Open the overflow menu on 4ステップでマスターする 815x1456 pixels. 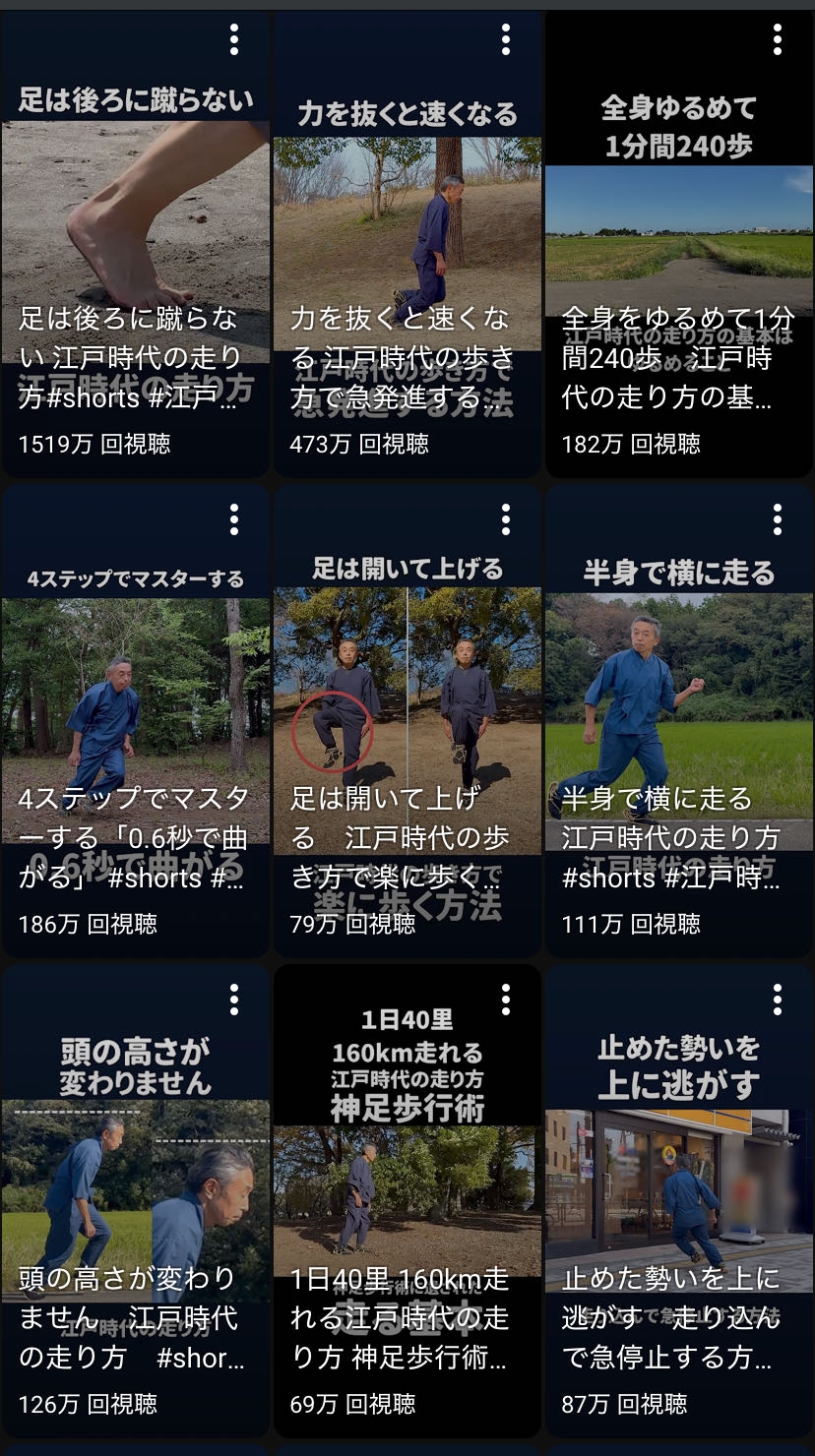234,519
